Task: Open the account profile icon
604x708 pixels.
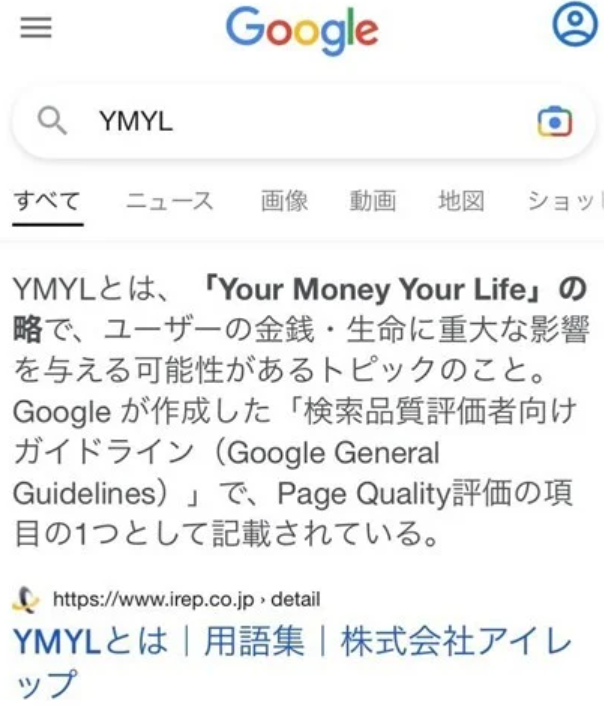Action: (x=574, y=25)
